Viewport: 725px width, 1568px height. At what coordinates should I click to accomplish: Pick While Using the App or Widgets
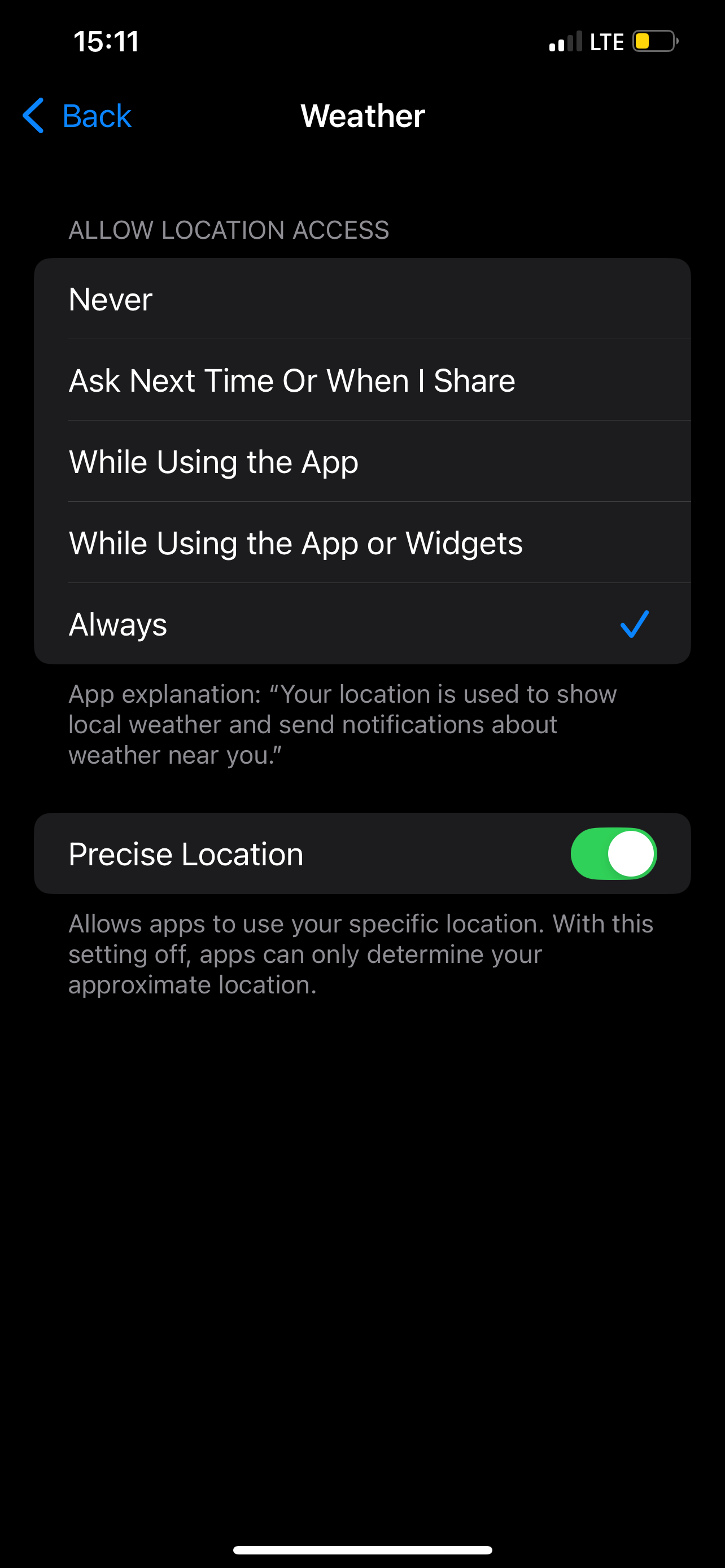tap(361, 543)
